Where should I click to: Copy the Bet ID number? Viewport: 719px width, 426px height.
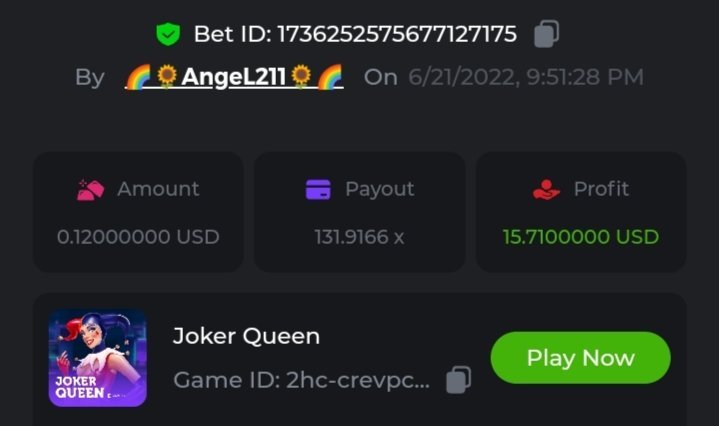[546, 34]
